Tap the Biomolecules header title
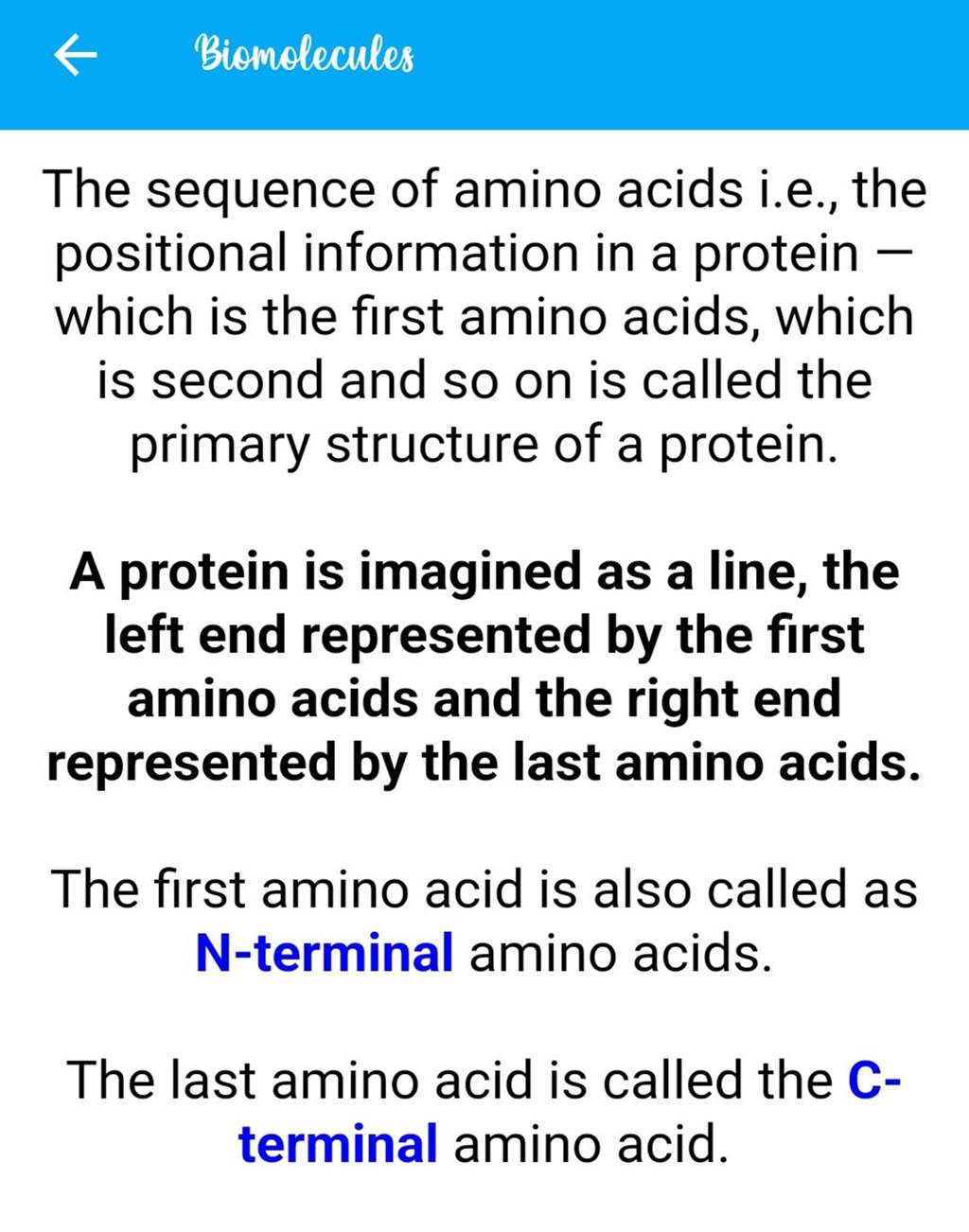This screenshot has height=1232, width=969. 305,54
